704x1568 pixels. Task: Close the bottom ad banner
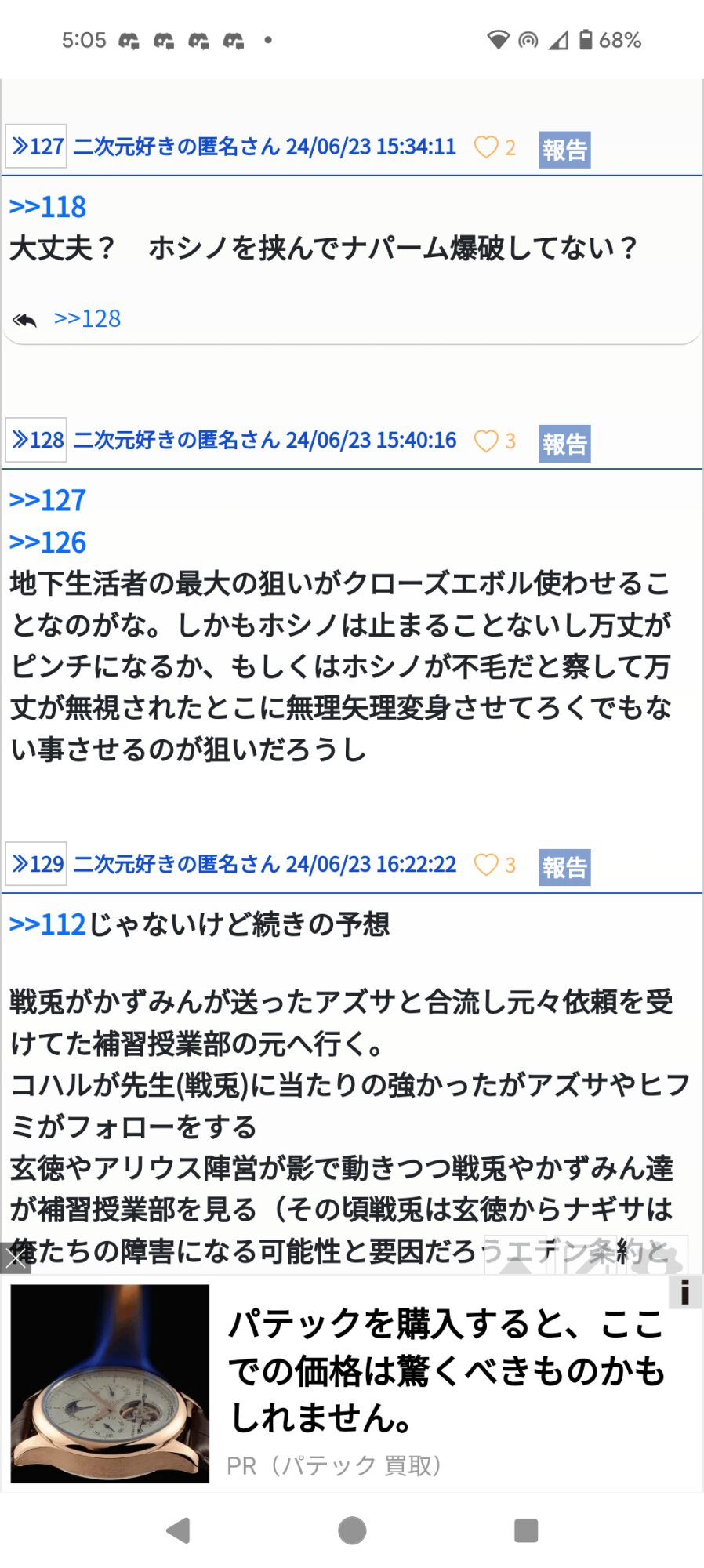click(16, 1258)
